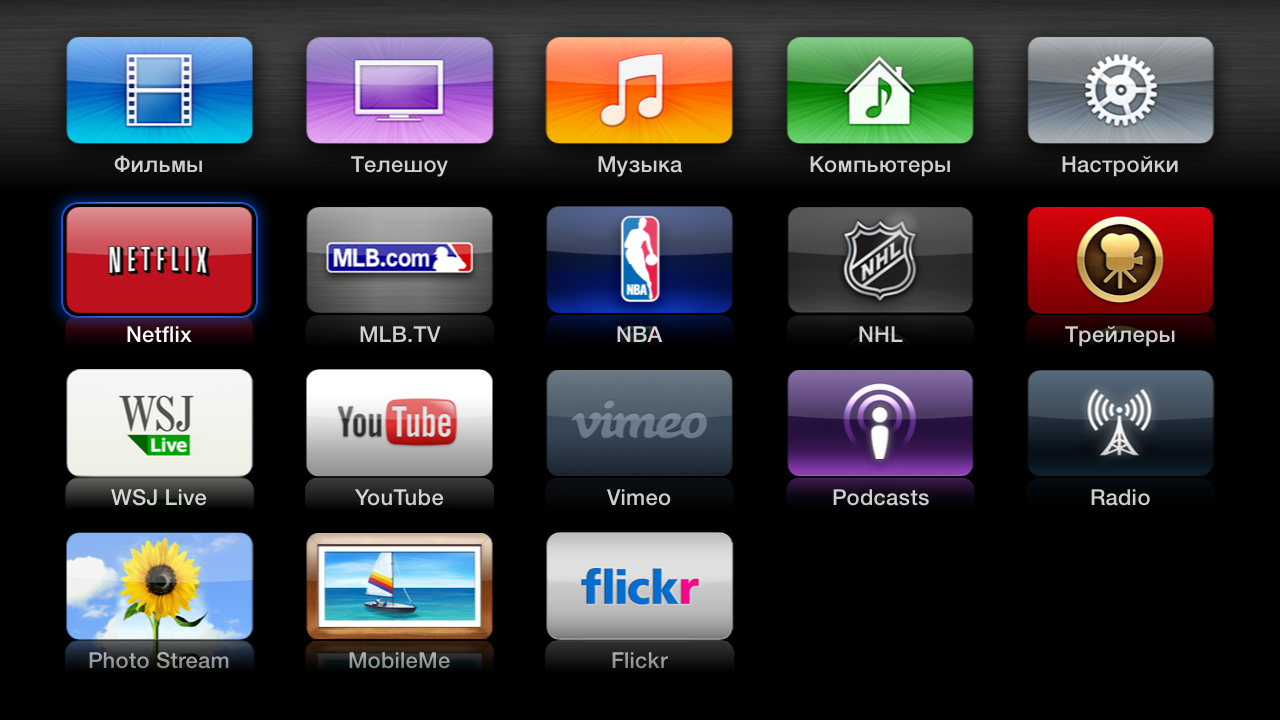Open Настройки settings

(1120, 91)
